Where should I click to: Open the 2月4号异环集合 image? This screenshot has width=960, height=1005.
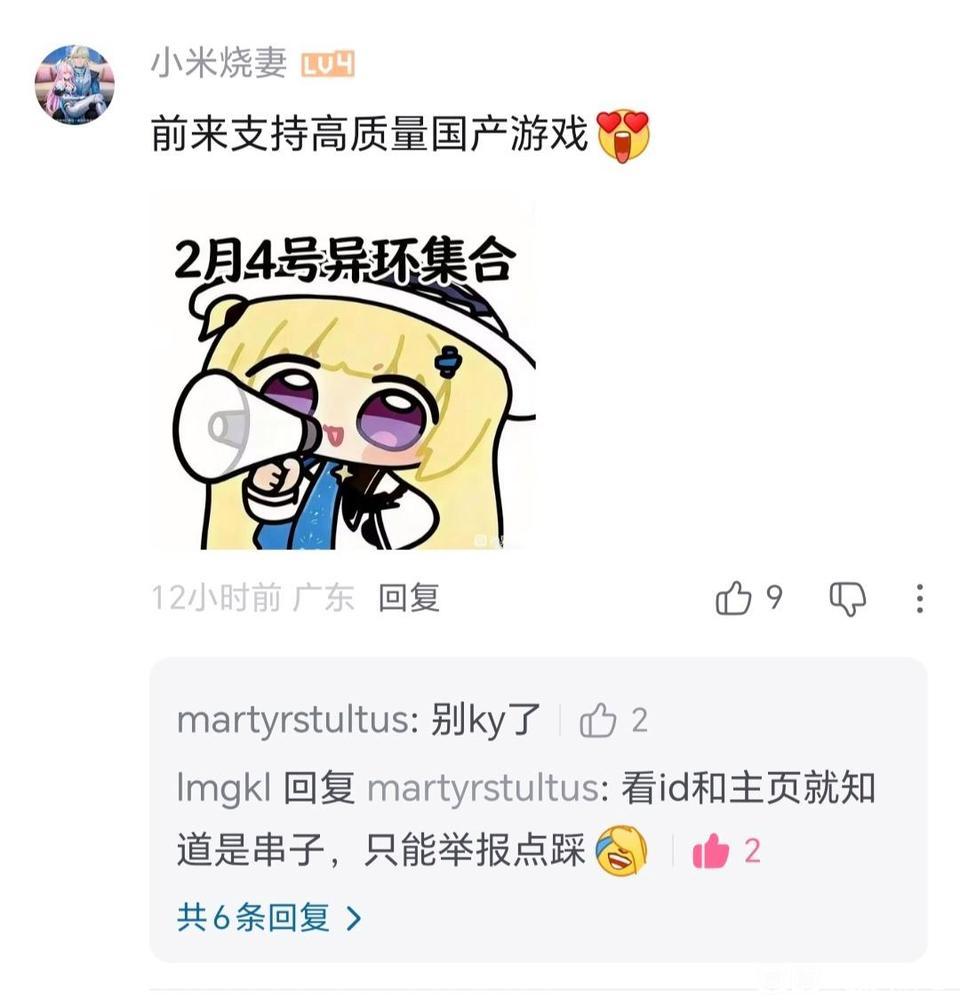[342, 374]
